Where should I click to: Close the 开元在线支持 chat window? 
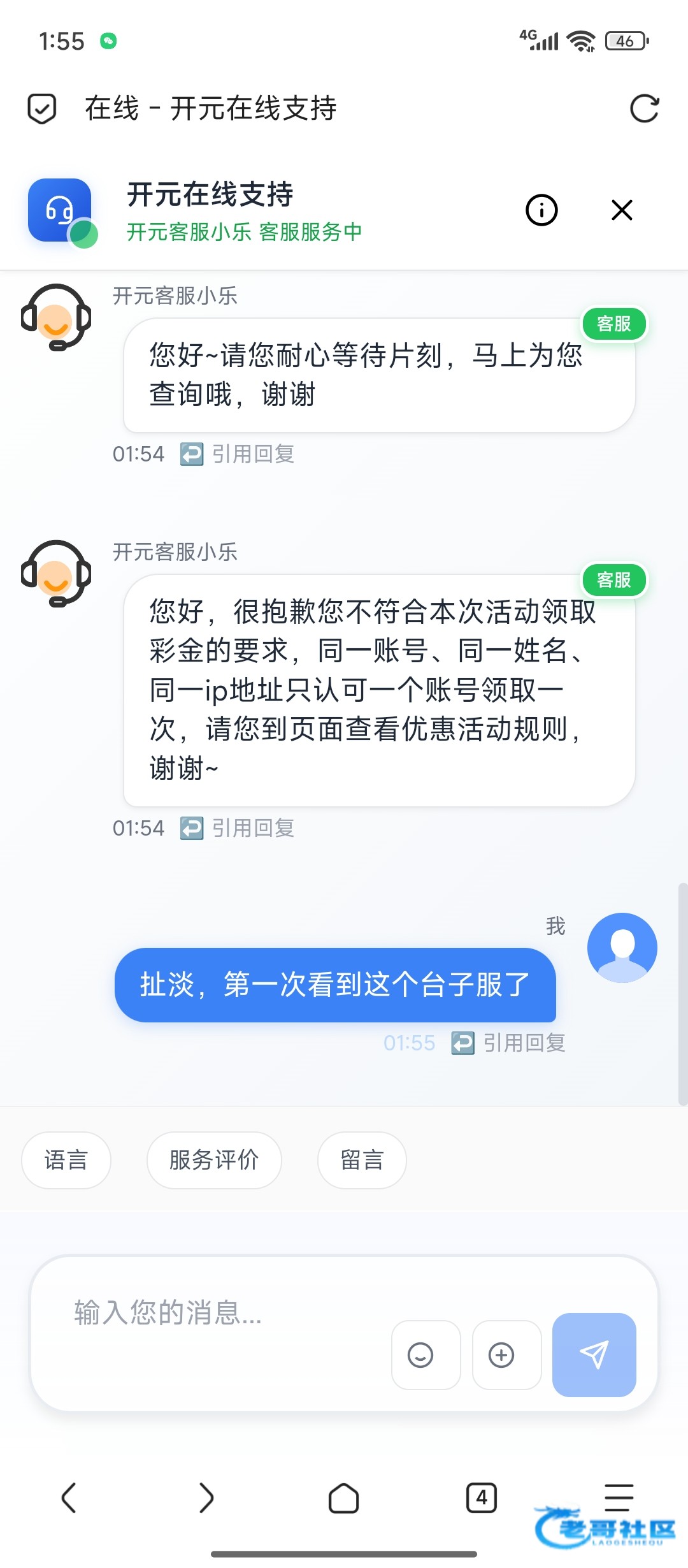click(x=622, y=210)
